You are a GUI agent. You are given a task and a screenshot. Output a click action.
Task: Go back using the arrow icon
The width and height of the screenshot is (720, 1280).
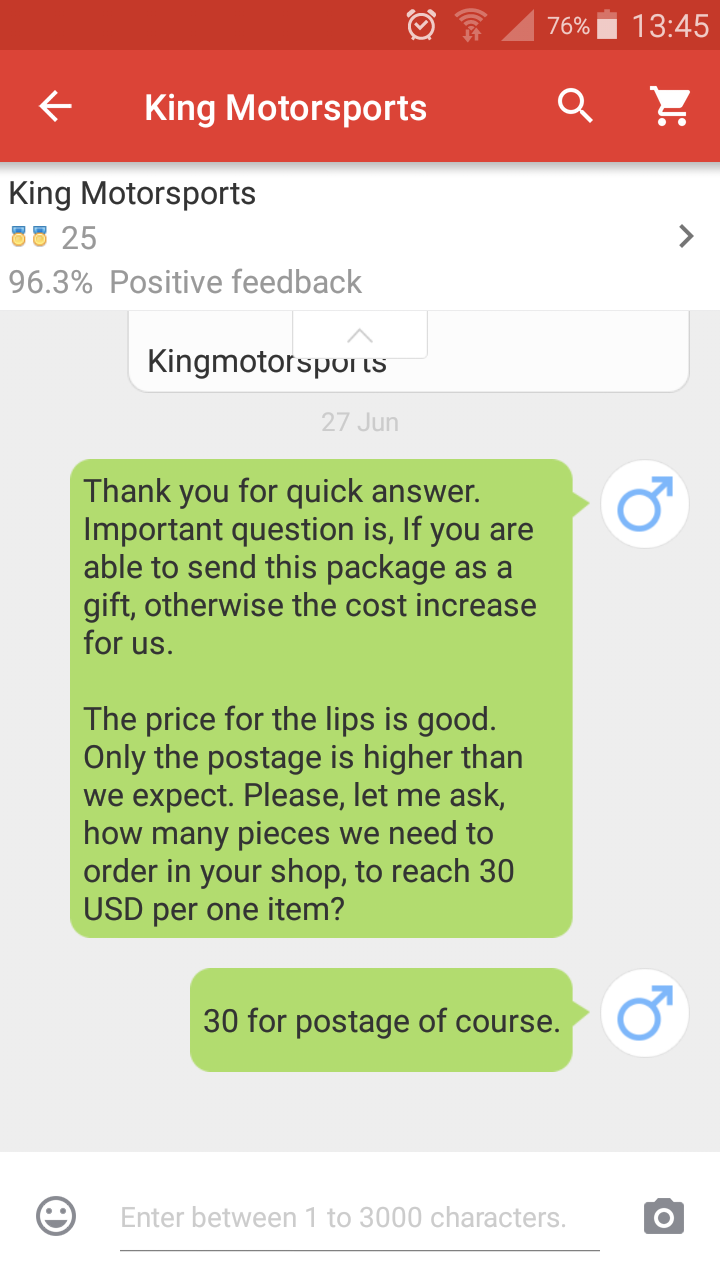(55, 107)
